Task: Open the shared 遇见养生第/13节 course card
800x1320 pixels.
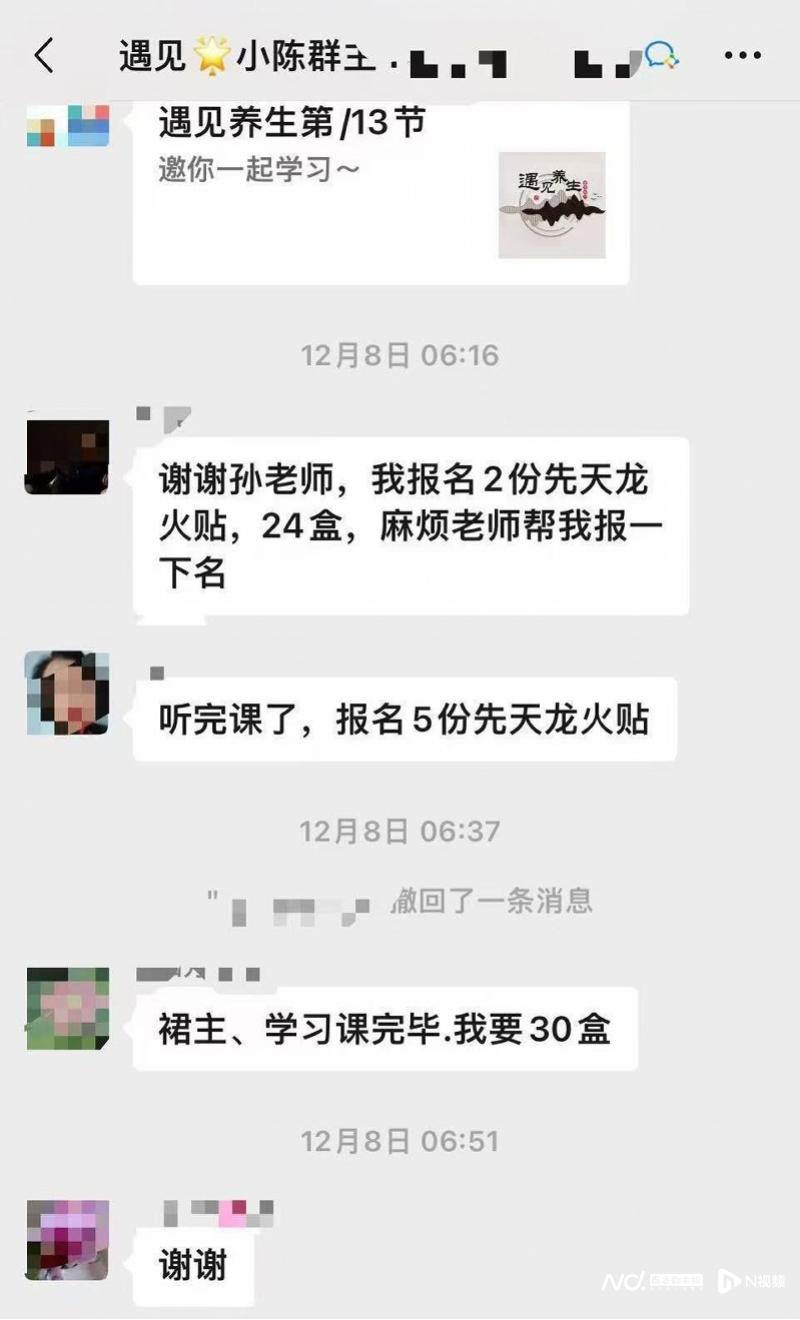Action: 381,190
